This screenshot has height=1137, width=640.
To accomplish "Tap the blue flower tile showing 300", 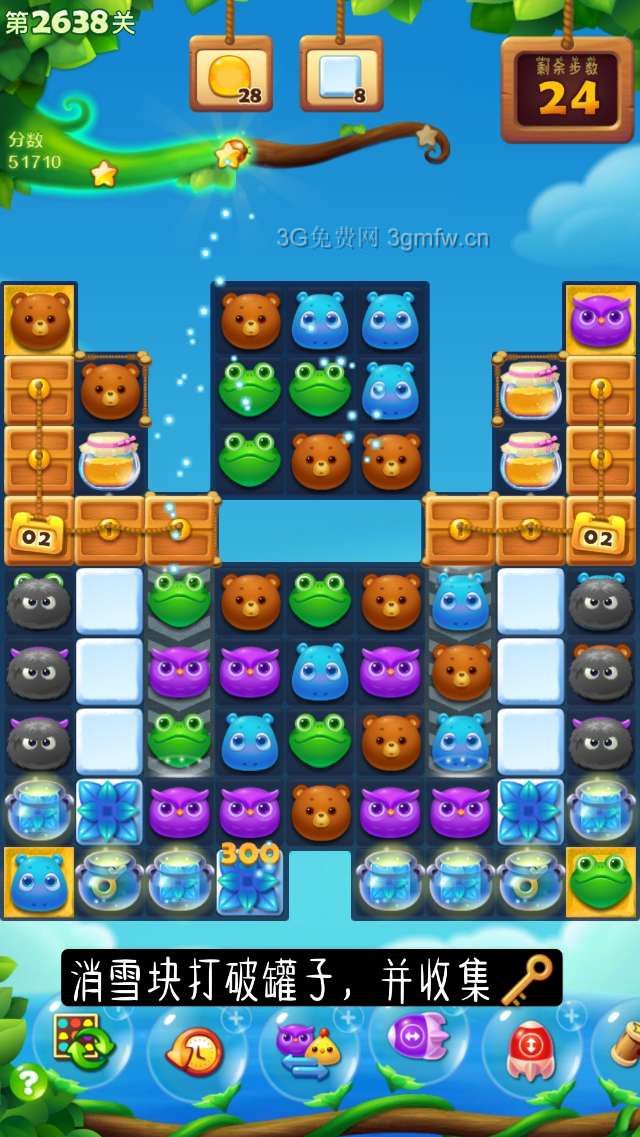I will 250,880.
